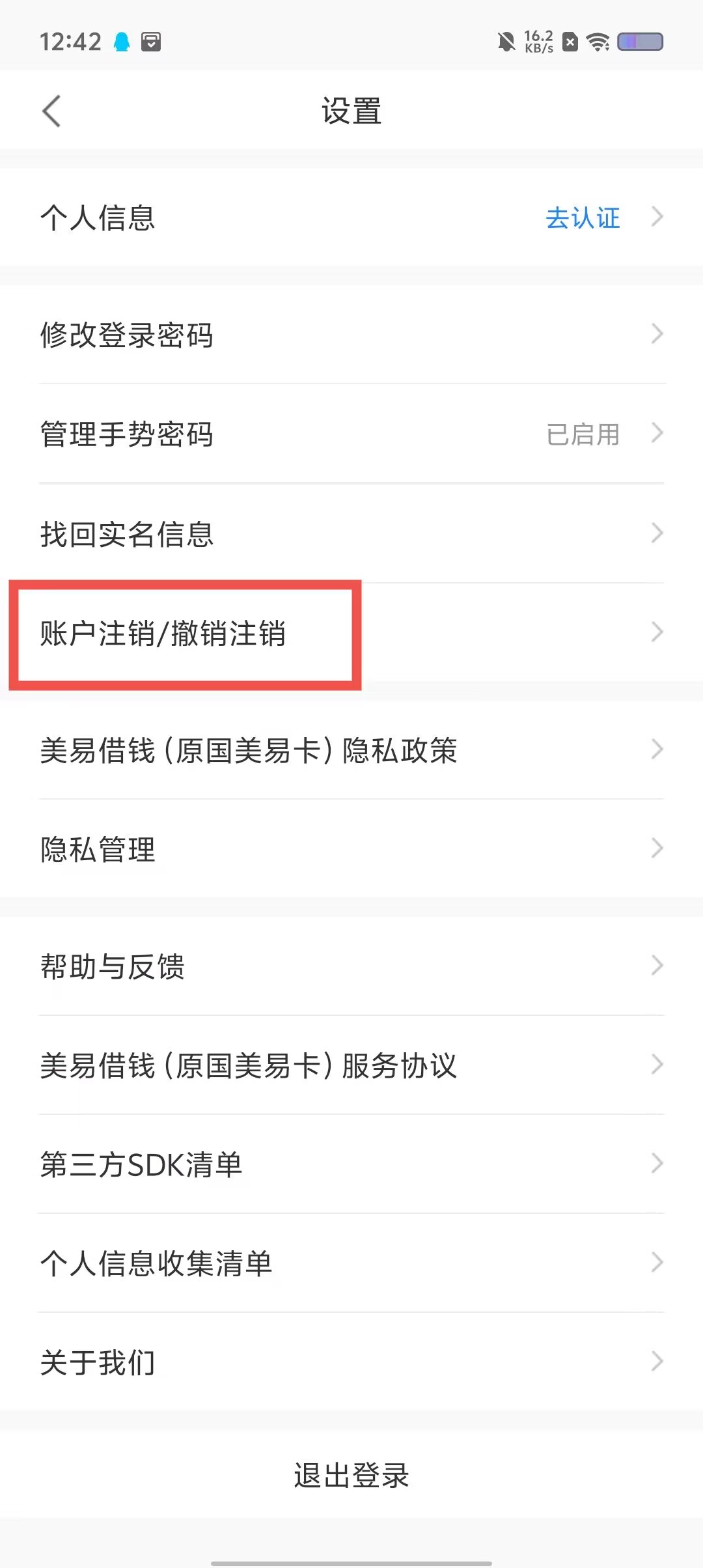Open 关于我们 page

351,1362
